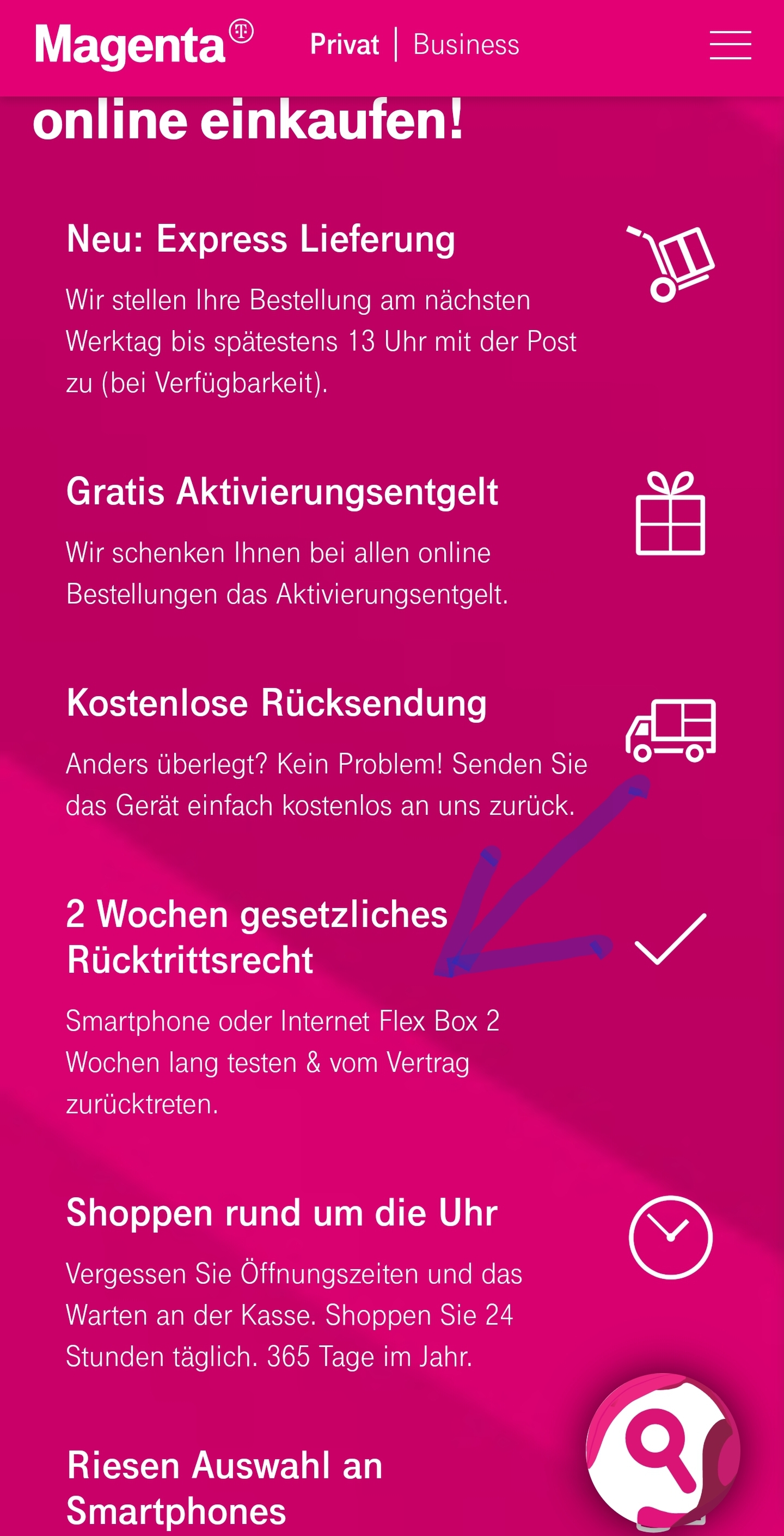Image resolution: width=784 pixels, height=1536 pixels.
Task: Open the hamburger menu
Action: [x=730, y=45]
